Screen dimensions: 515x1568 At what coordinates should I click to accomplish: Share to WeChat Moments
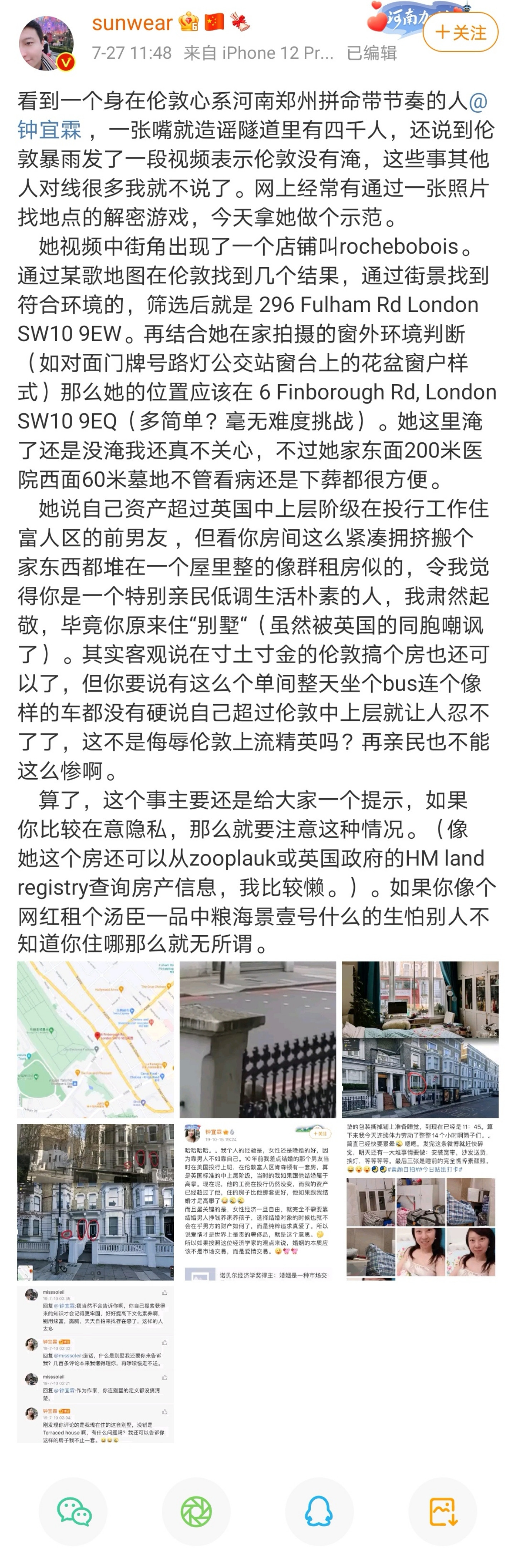196,1511
